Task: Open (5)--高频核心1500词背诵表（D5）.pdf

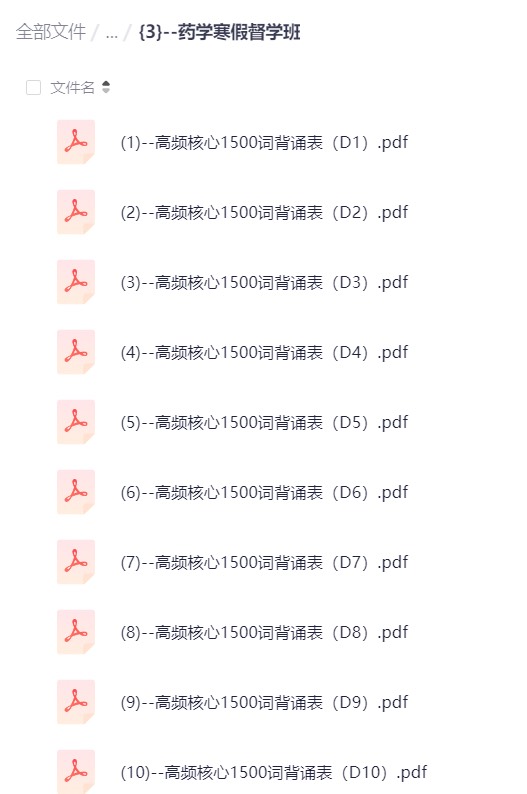Action: [x=264, y=422]
